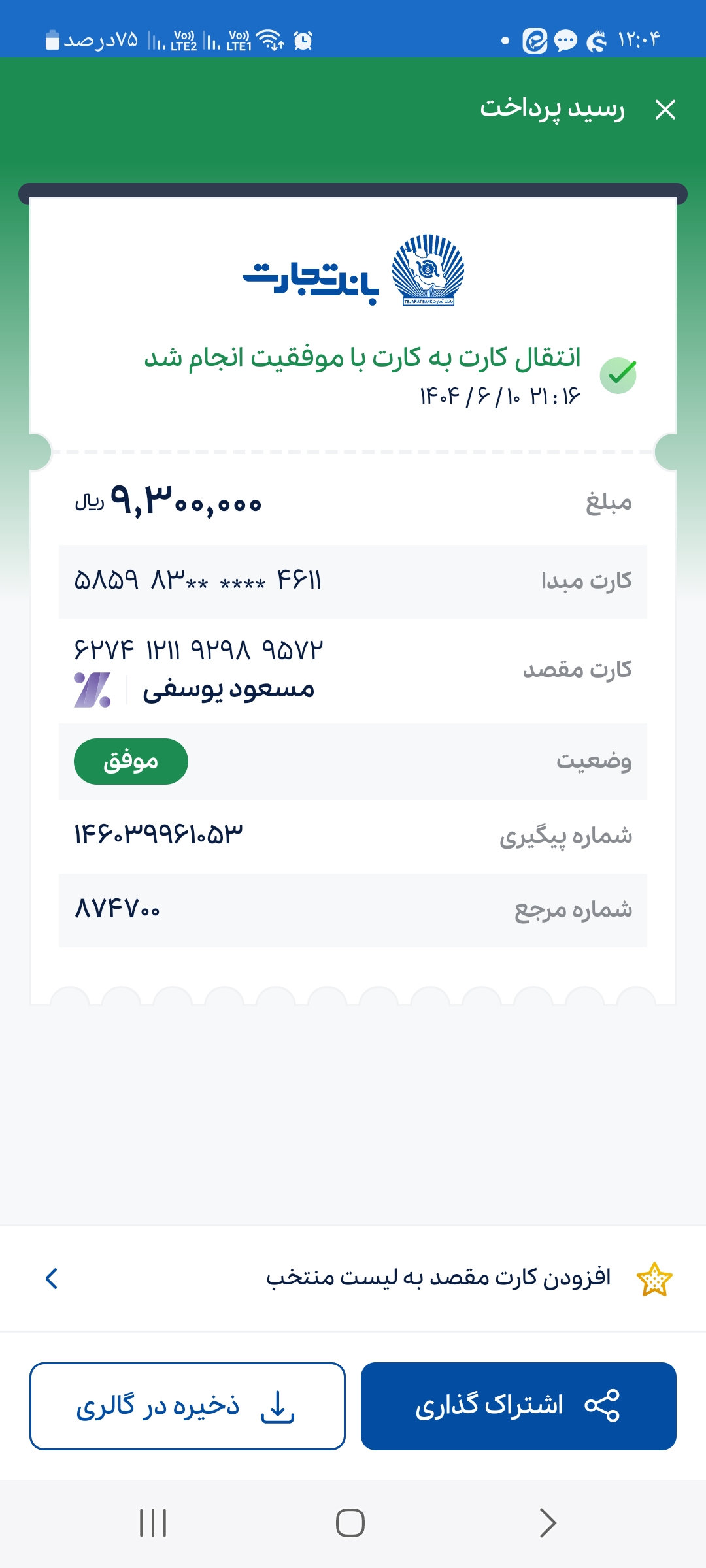Go back using the system navigation bar

tap(548, 1522)
